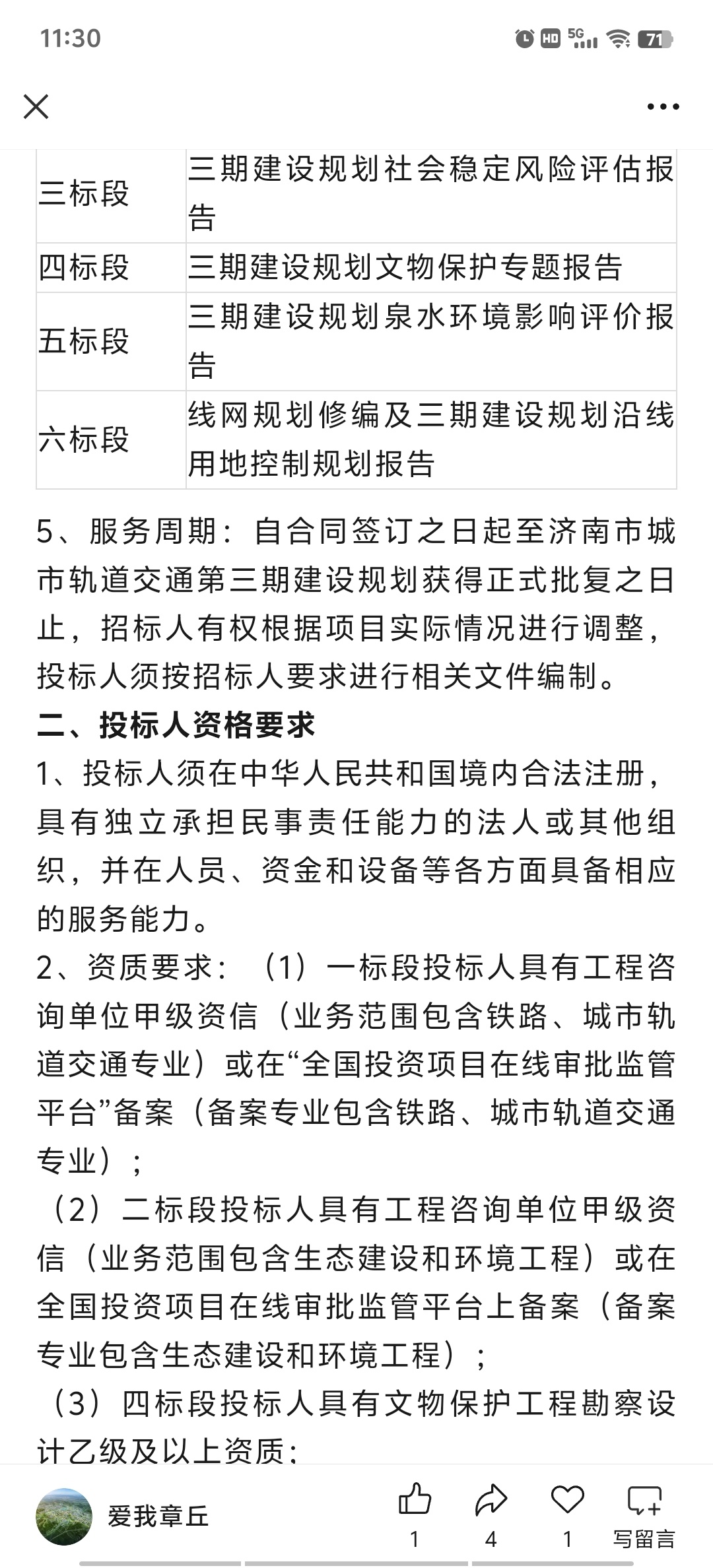Open the three-dot overflow menu
This screenshot has width=713, height=1568.
point(663,106)
